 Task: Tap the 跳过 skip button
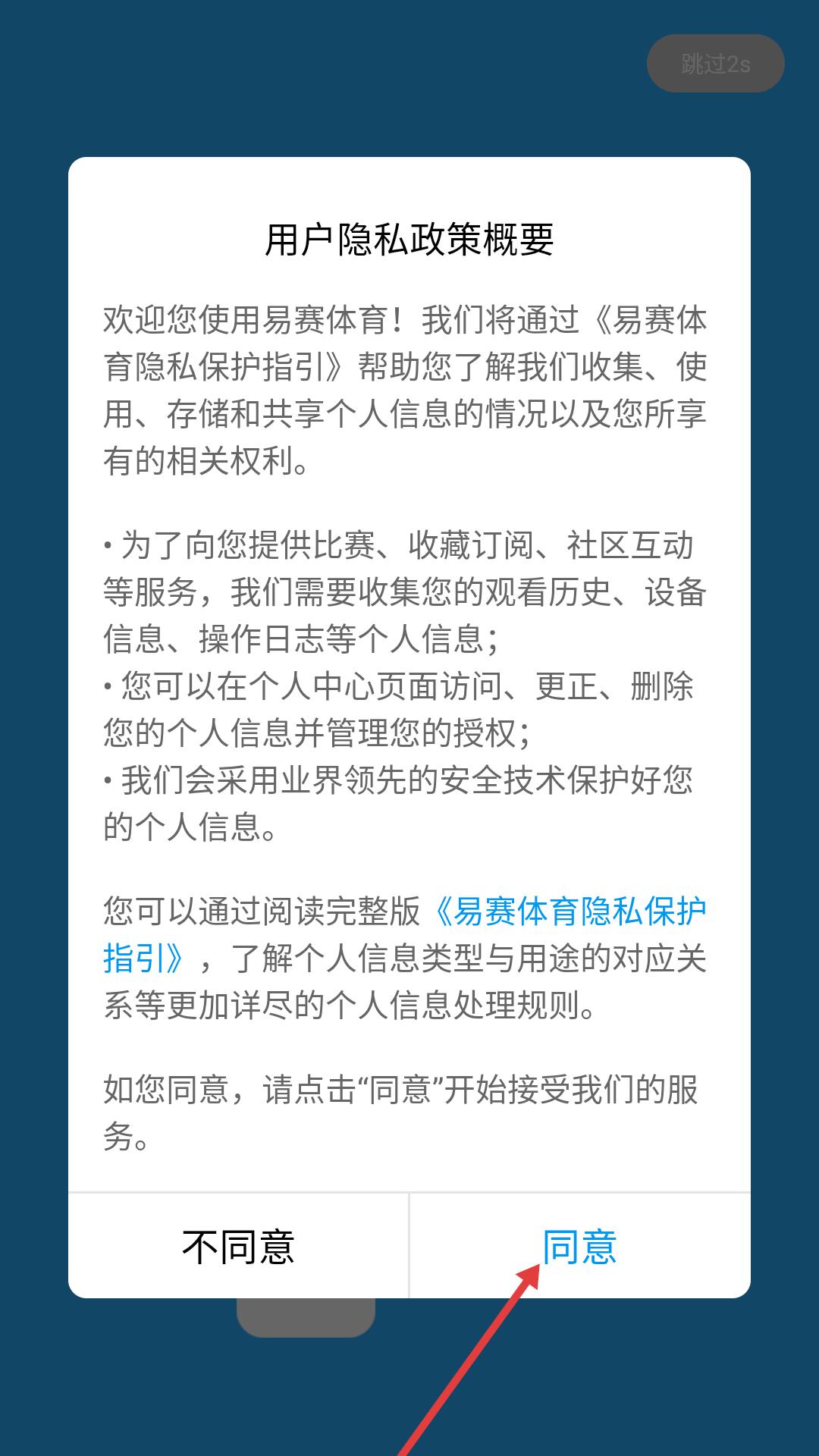click(x=715, y=64)
